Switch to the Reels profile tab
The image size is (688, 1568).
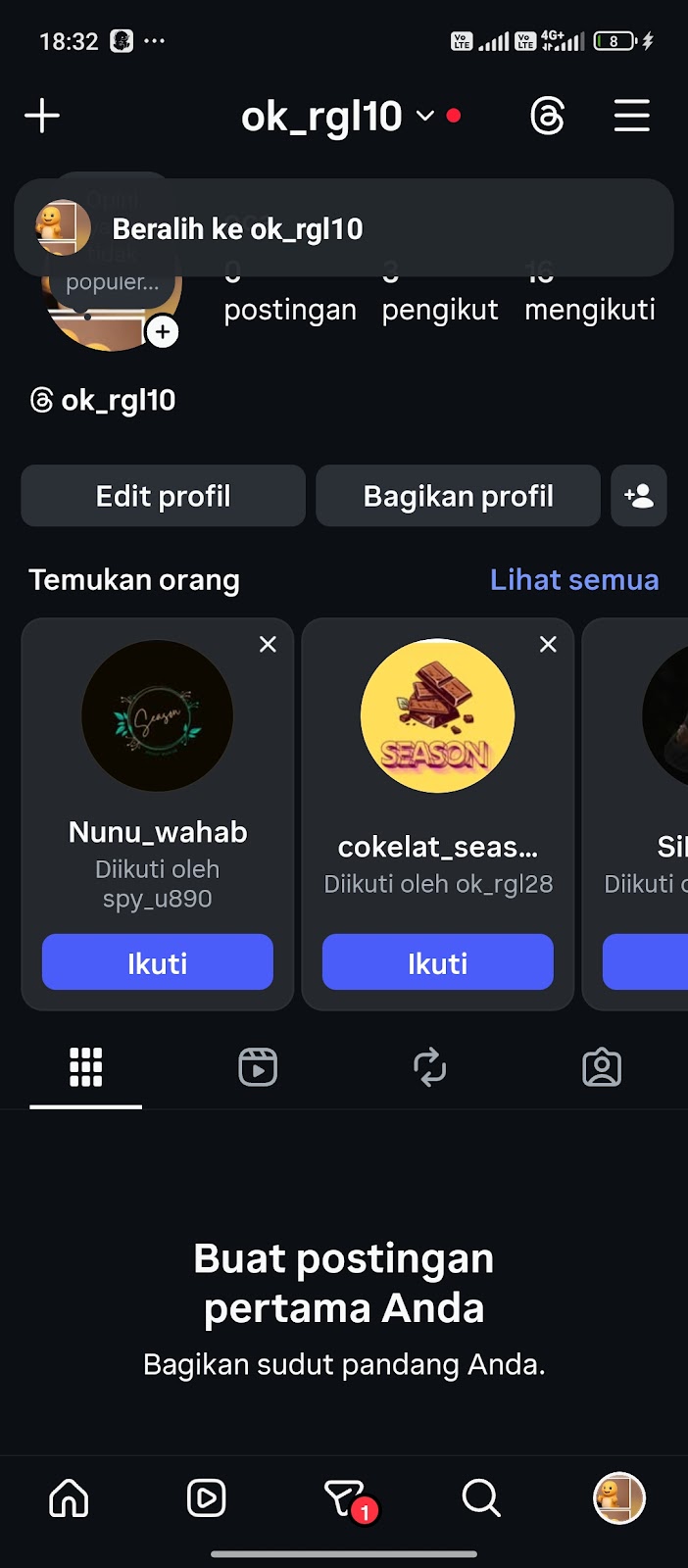click(x=258, y=1067)
